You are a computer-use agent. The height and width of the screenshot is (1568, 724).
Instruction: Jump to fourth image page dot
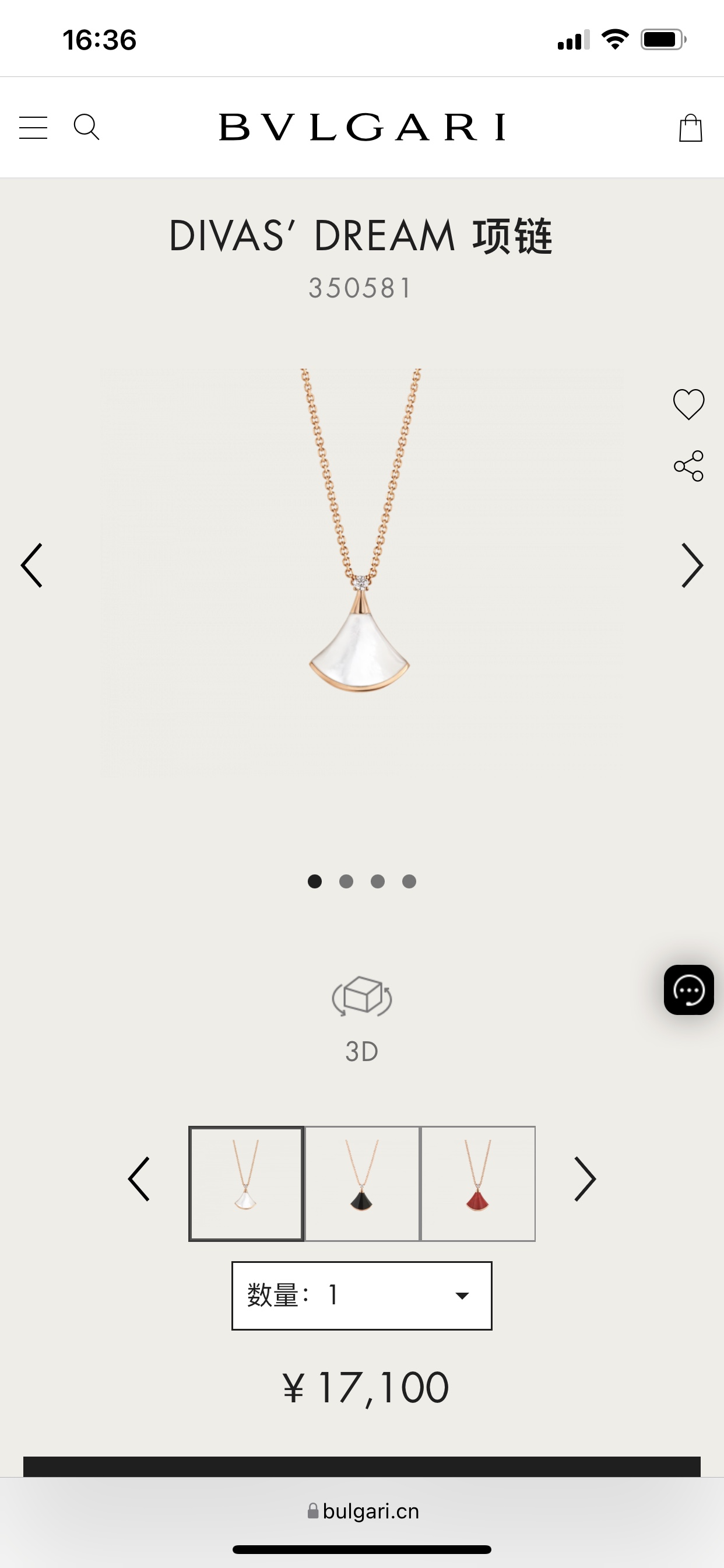409,881
